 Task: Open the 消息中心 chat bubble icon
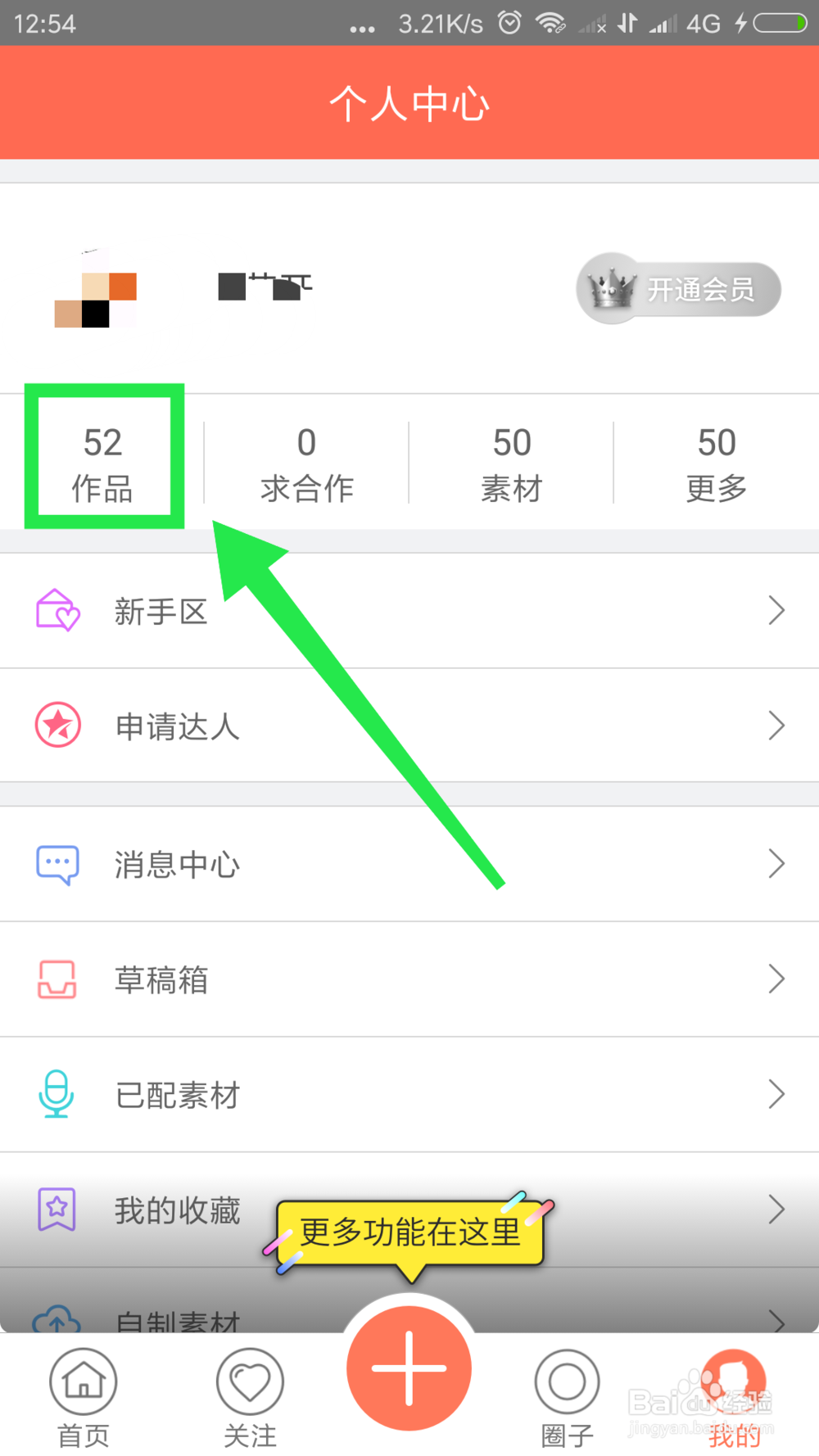57,863
